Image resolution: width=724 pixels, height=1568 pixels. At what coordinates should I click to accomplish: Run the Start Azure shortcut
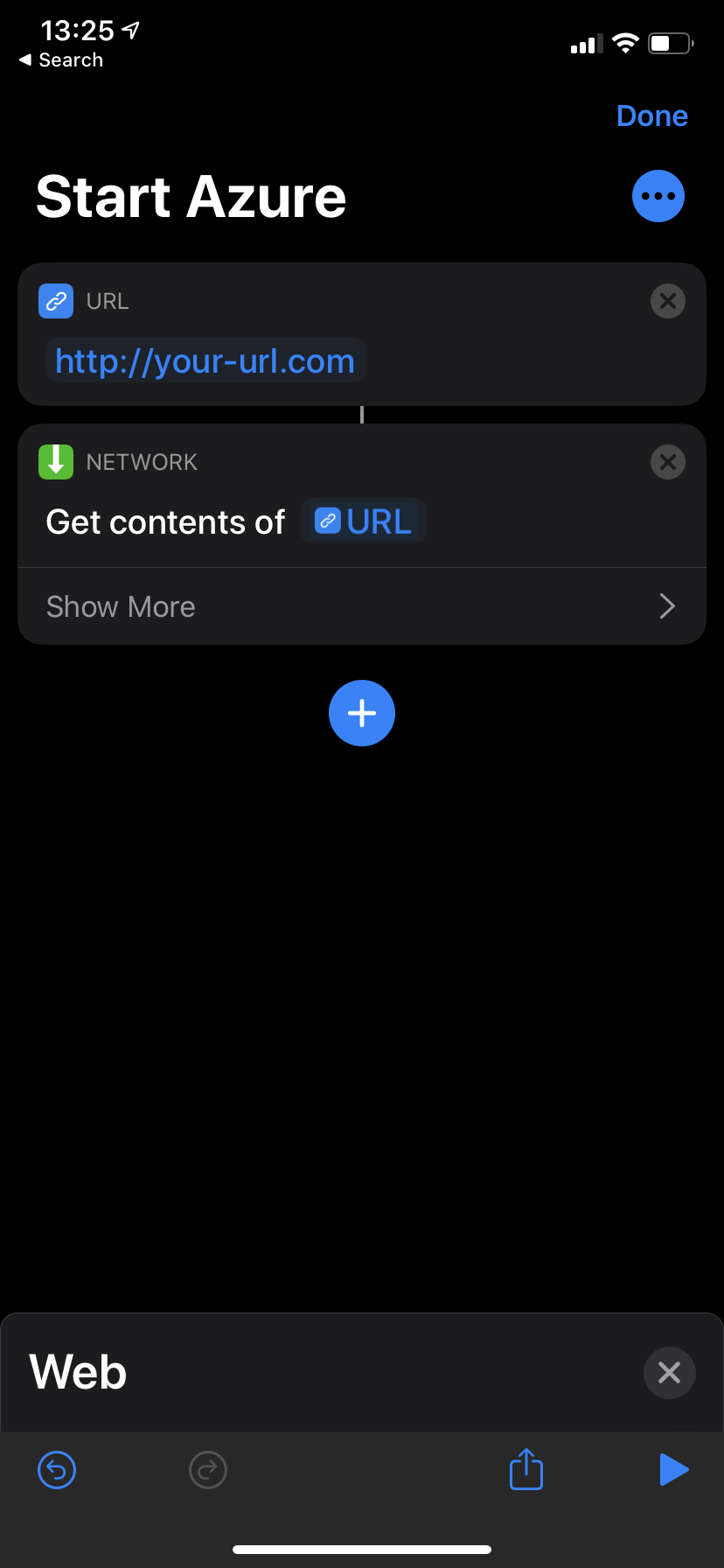pos(673,1469)
